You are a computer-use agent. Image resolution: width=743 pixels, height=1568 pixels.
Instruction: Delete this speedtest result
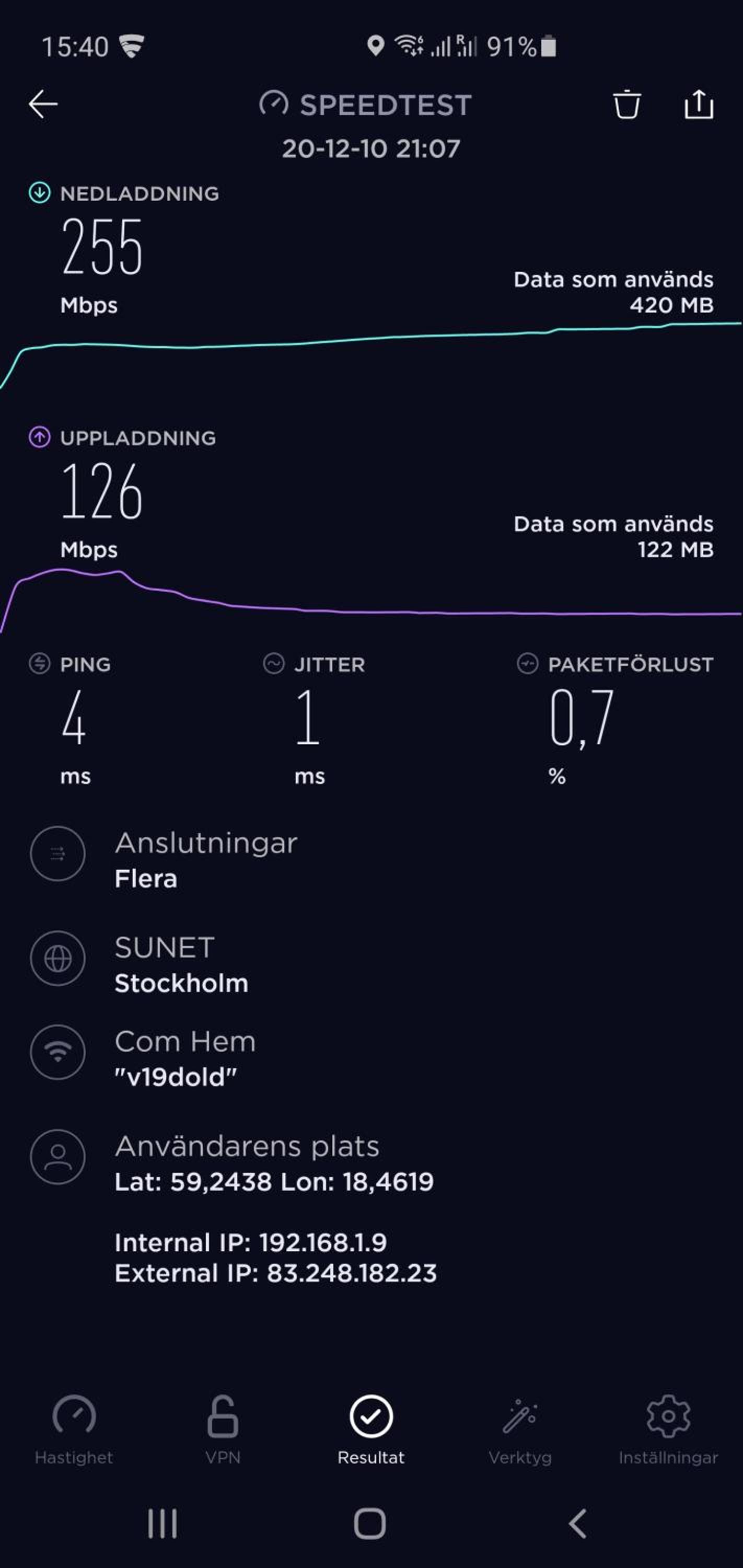(626, 104)
